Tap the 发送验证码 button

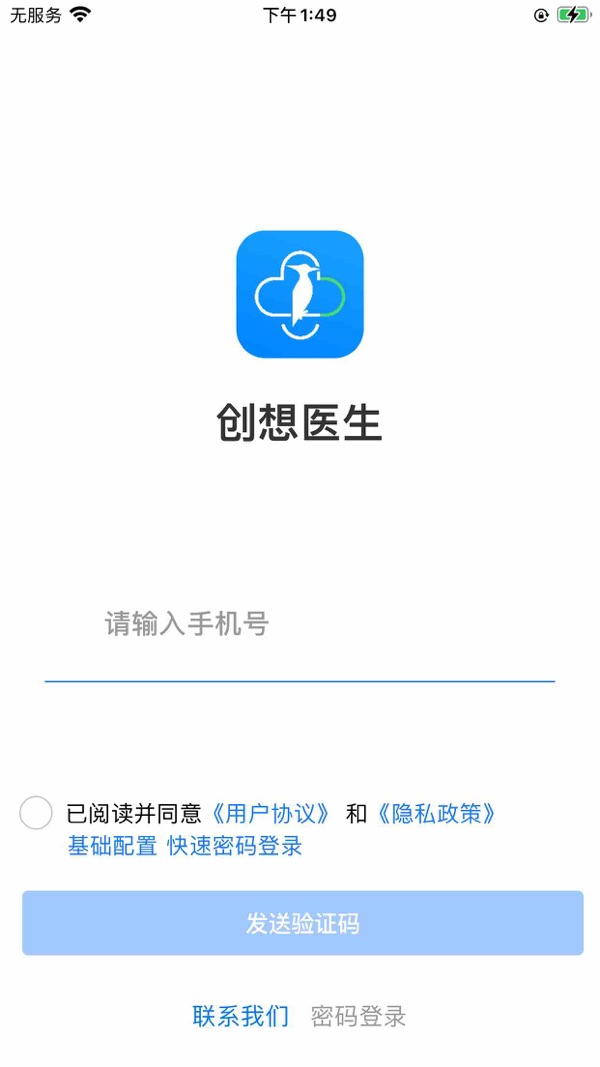coord(302,923)
